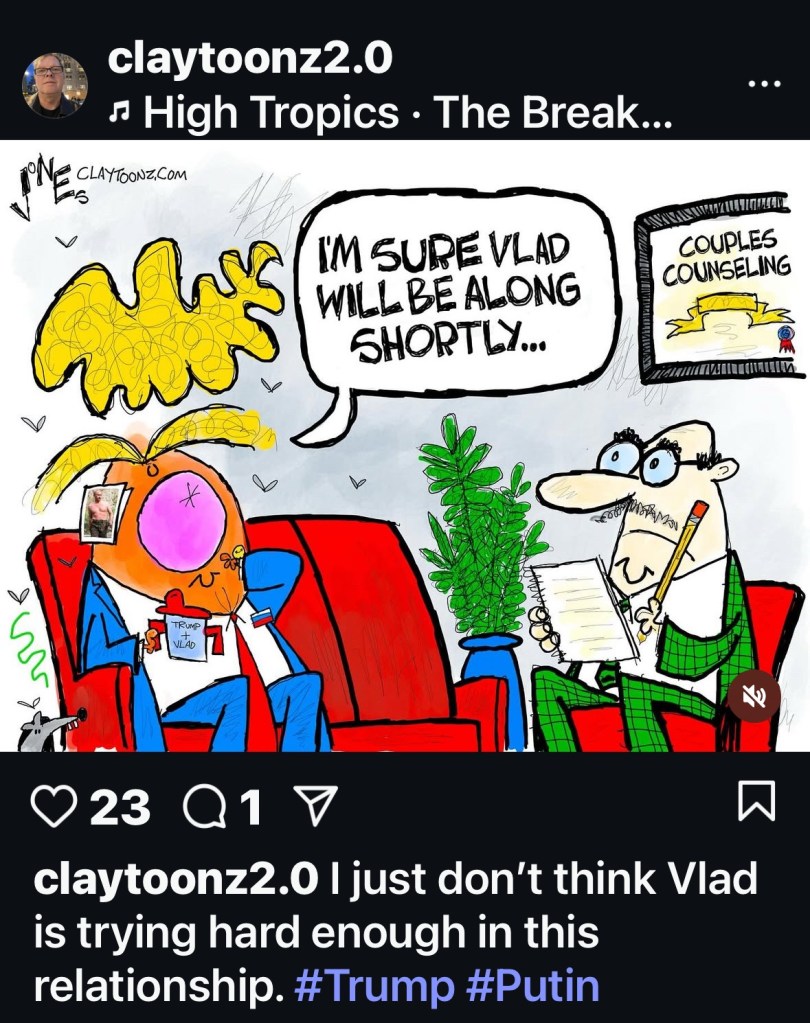The height and width of the screenshot is (1023, 810).
Task: Open the High Tropics audio track
Action: (390, 113)
